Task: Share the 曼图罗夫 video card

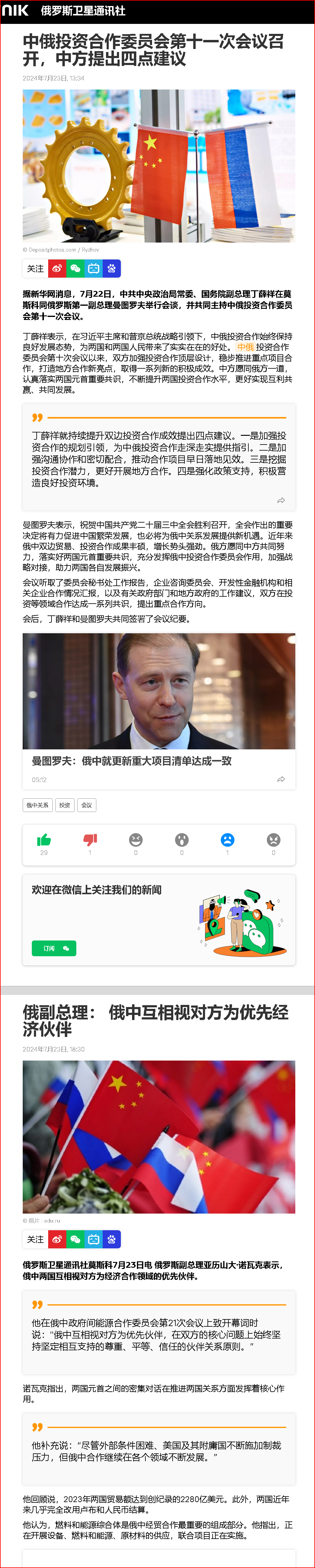Action: click(x=281, y=779)
